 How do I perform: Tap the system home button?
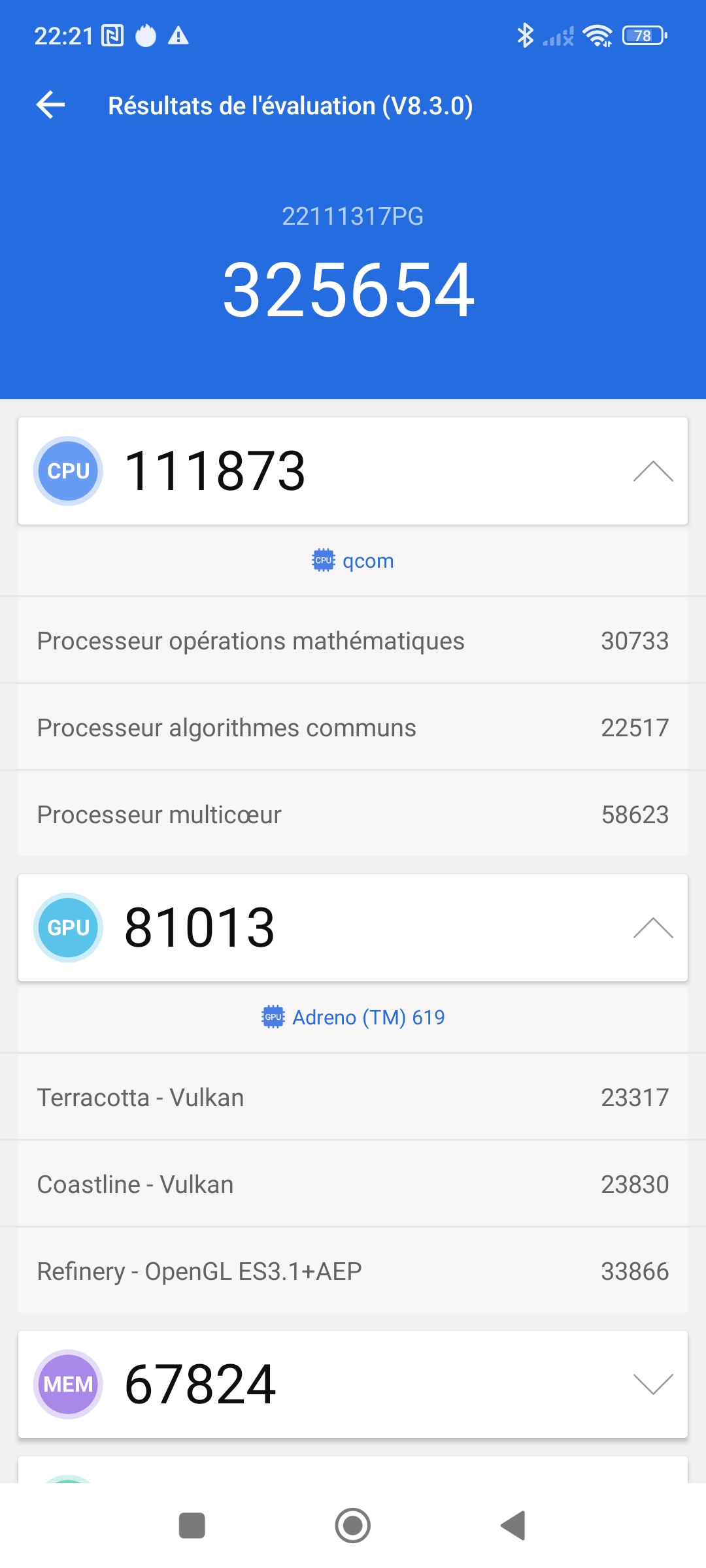point(353,1526)
